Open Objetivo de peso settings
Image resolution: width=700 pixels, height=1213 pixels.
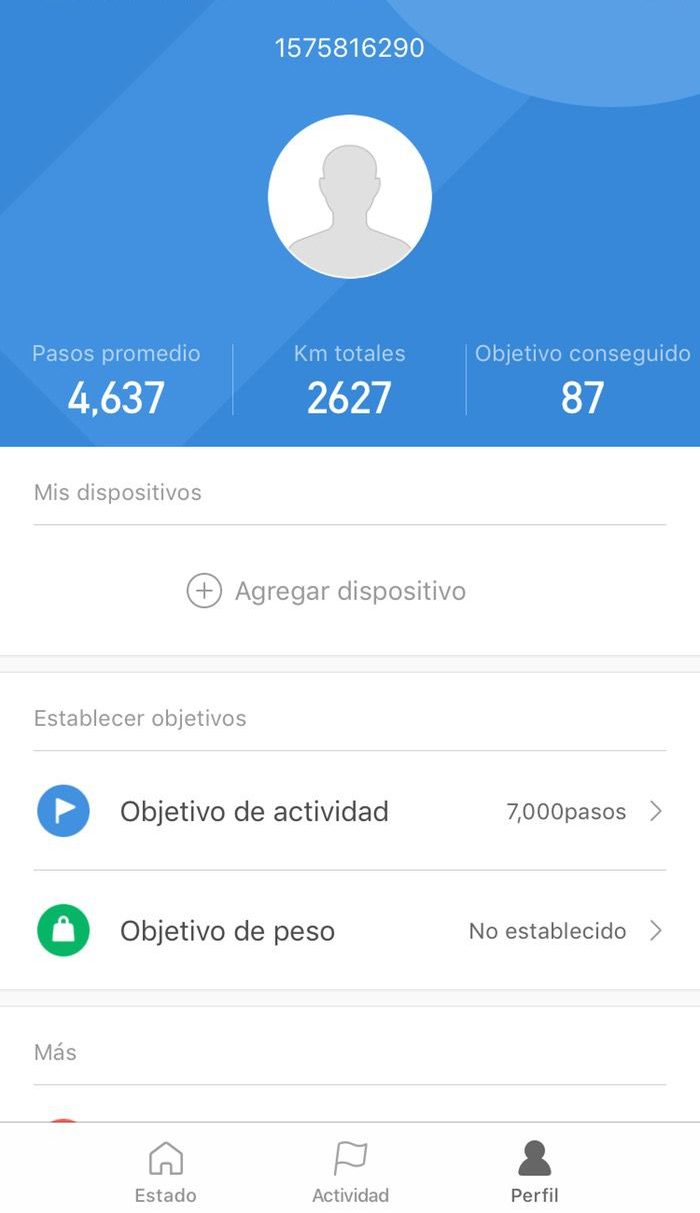coord(350,931)
